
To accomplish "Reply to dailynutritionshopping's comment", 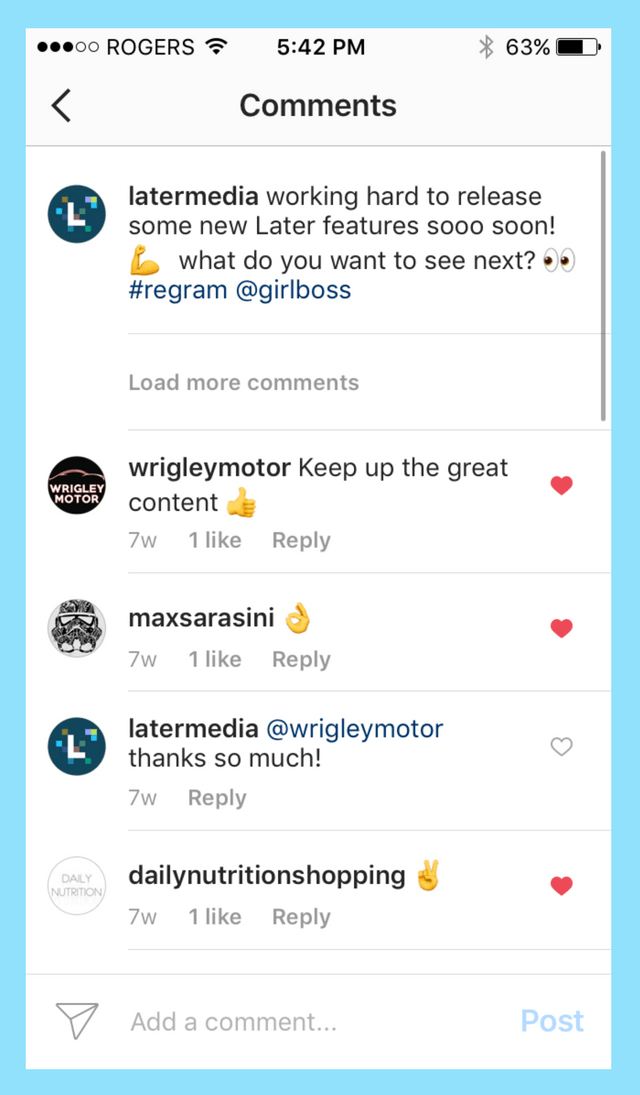I will pos(301,917).
